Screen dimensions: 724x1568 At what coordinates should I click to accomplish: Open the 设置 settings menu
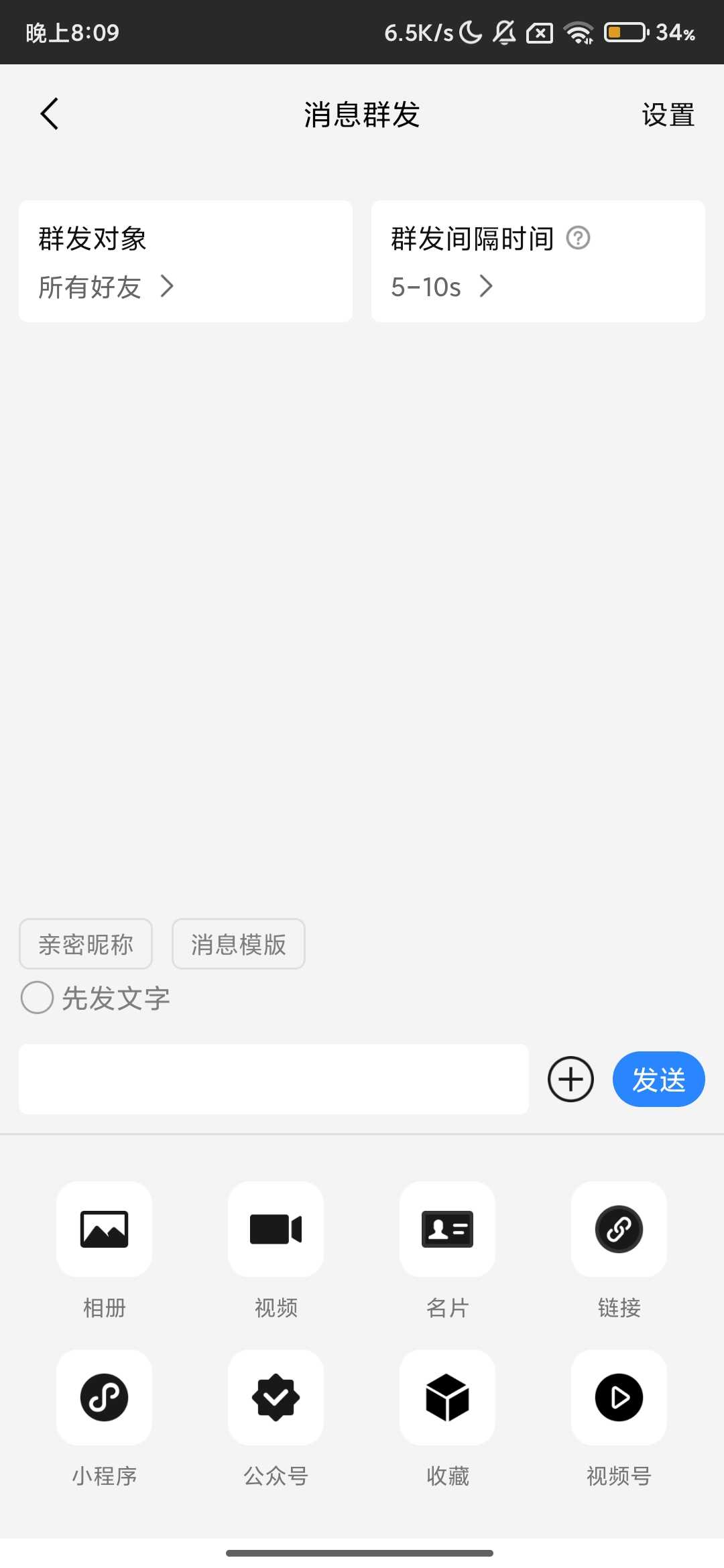coord(668,116)
